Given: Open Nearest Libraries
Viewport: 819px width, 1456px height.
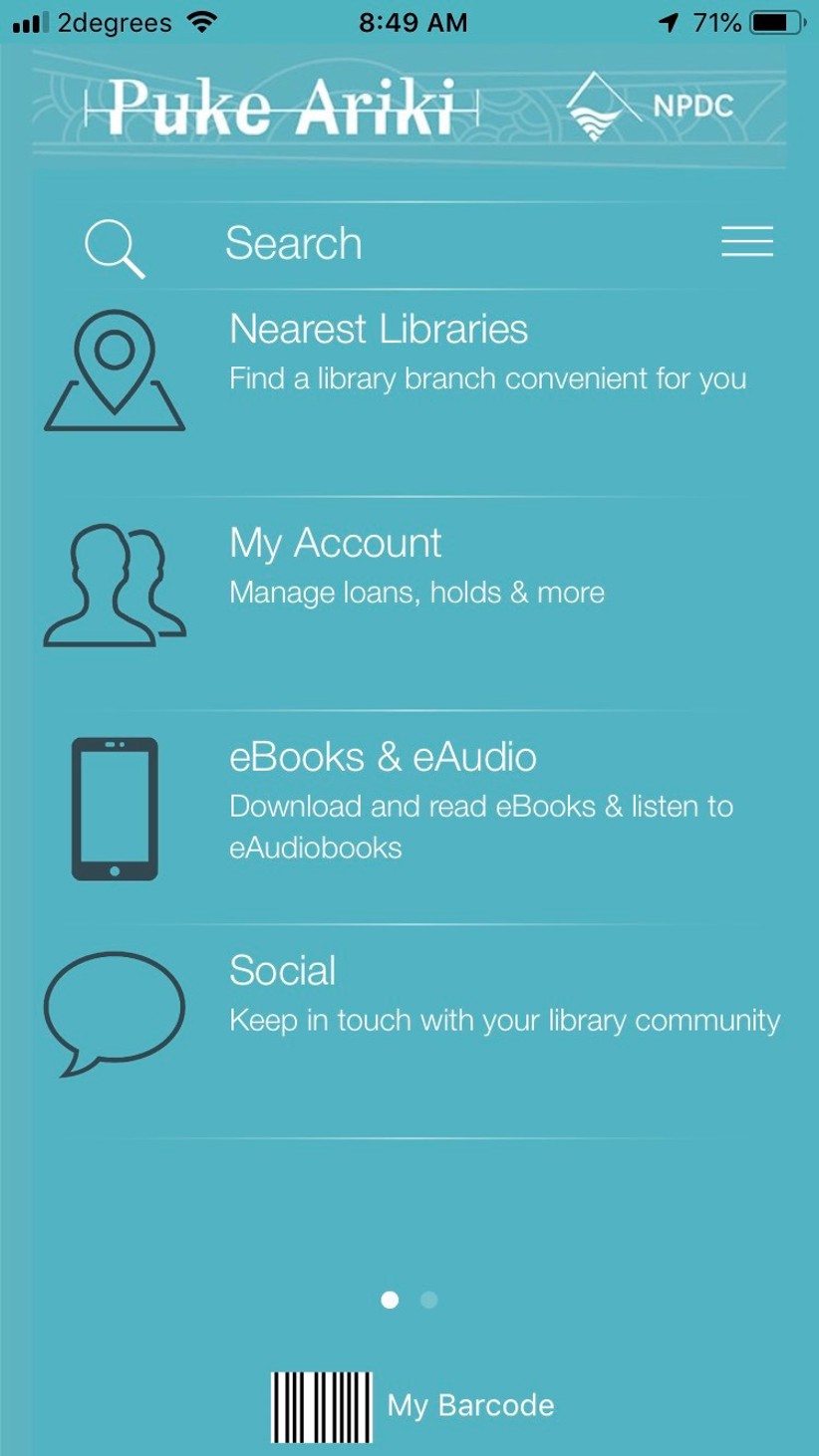Looking at the screenshot, I should pos(379,330).
